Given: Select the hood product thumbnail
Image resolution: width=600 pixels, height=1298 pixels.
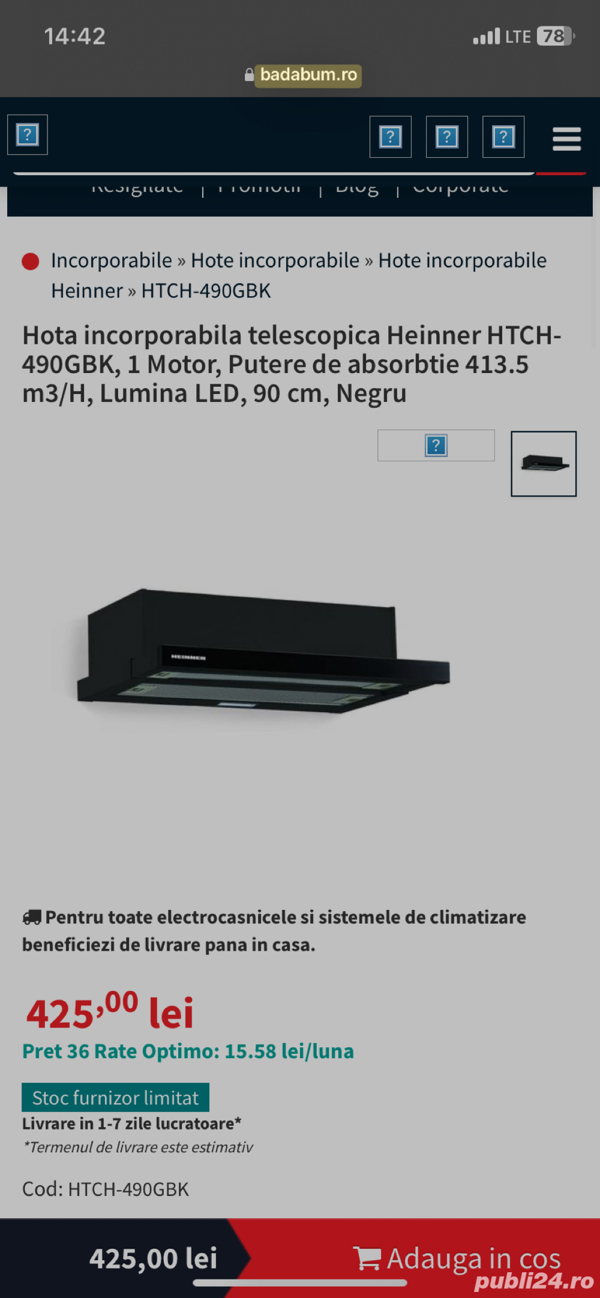Looking at the screenshot, I should click(x=544, y=464).
